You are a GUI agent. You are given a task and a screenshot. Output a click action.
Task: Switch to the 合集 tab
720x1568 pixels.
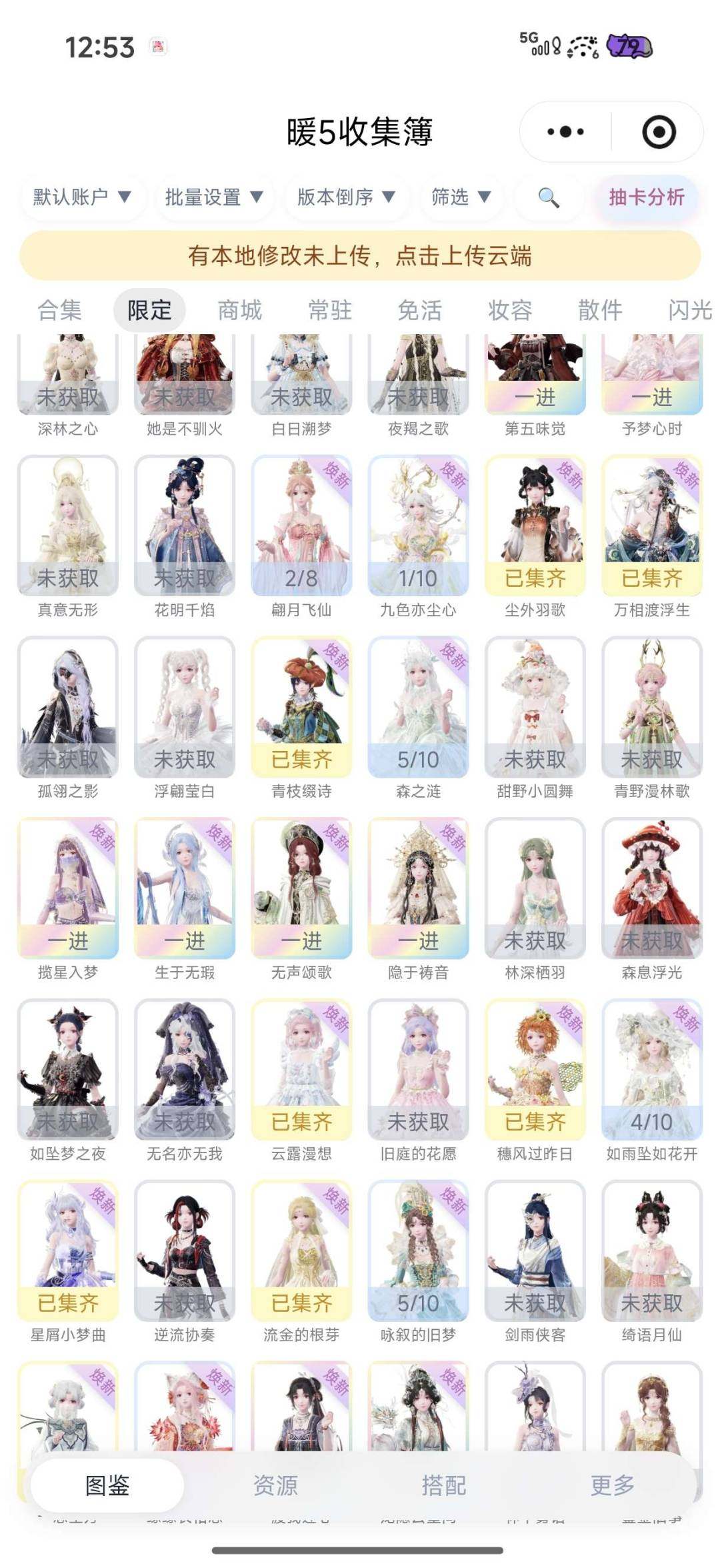[x=59, y=310]
